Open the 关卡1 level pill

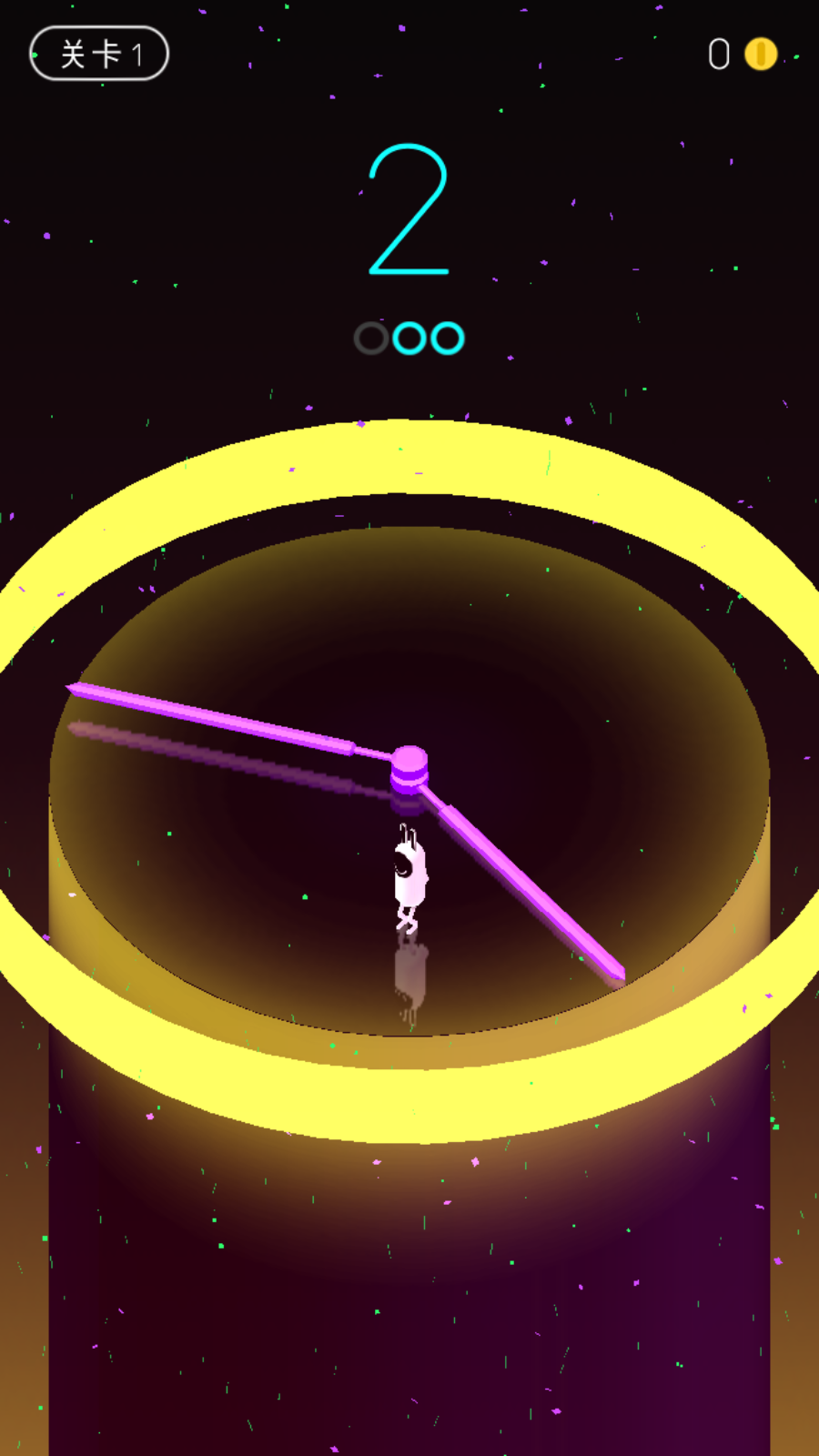(x=99, y=54)
